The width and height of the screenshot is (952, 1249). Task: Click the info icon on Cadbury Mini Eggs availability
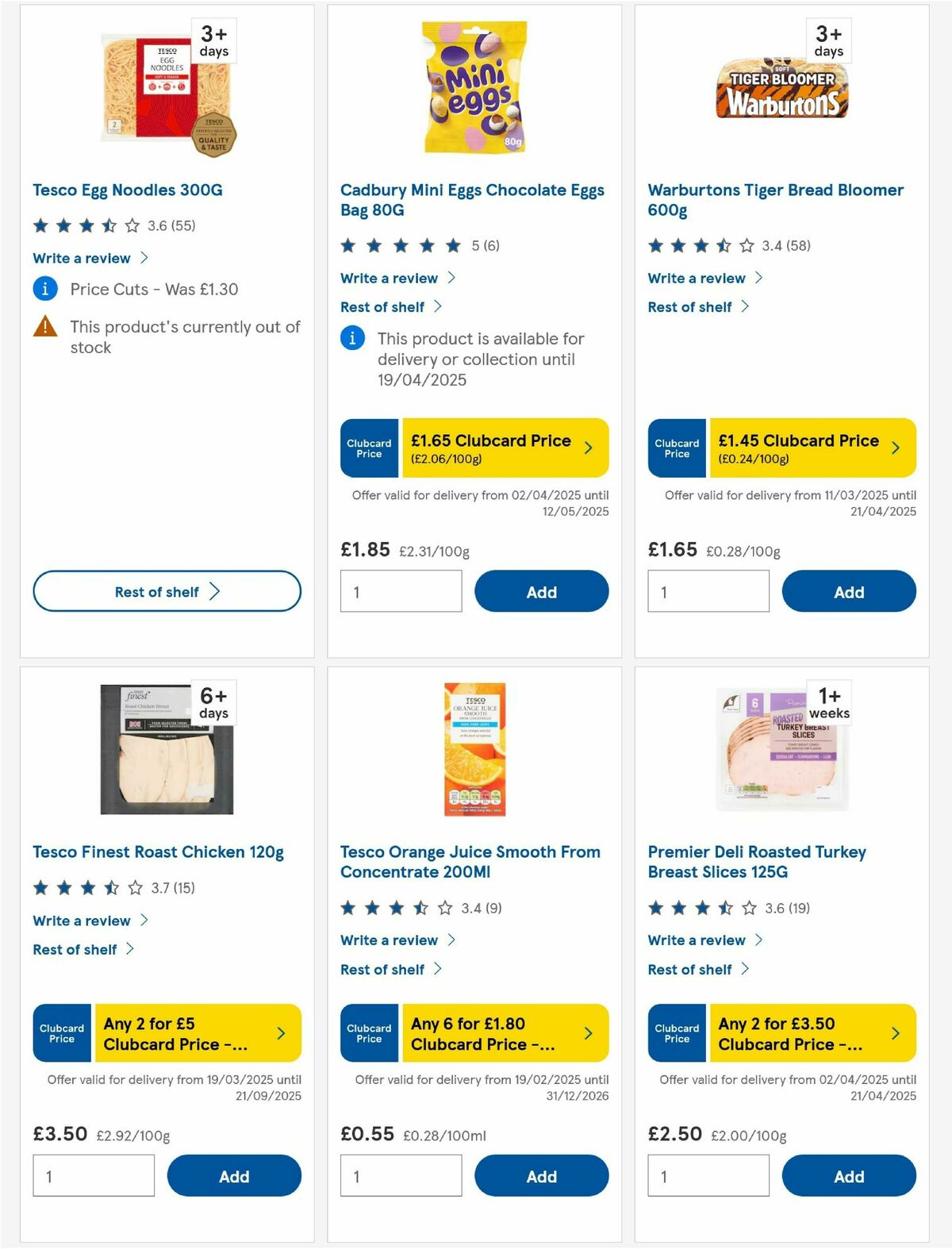pyautogui.click(x=351, y=338)
